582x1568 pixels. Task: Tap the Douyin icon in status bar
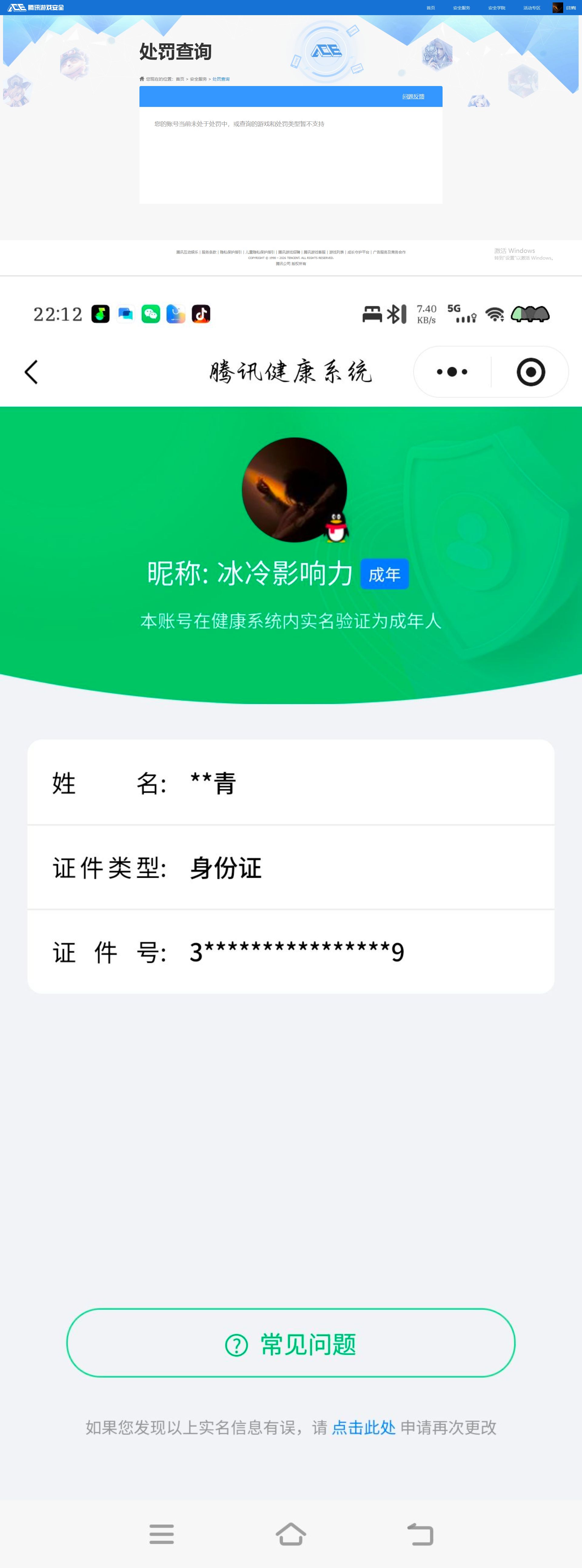(x=201, y=313)
